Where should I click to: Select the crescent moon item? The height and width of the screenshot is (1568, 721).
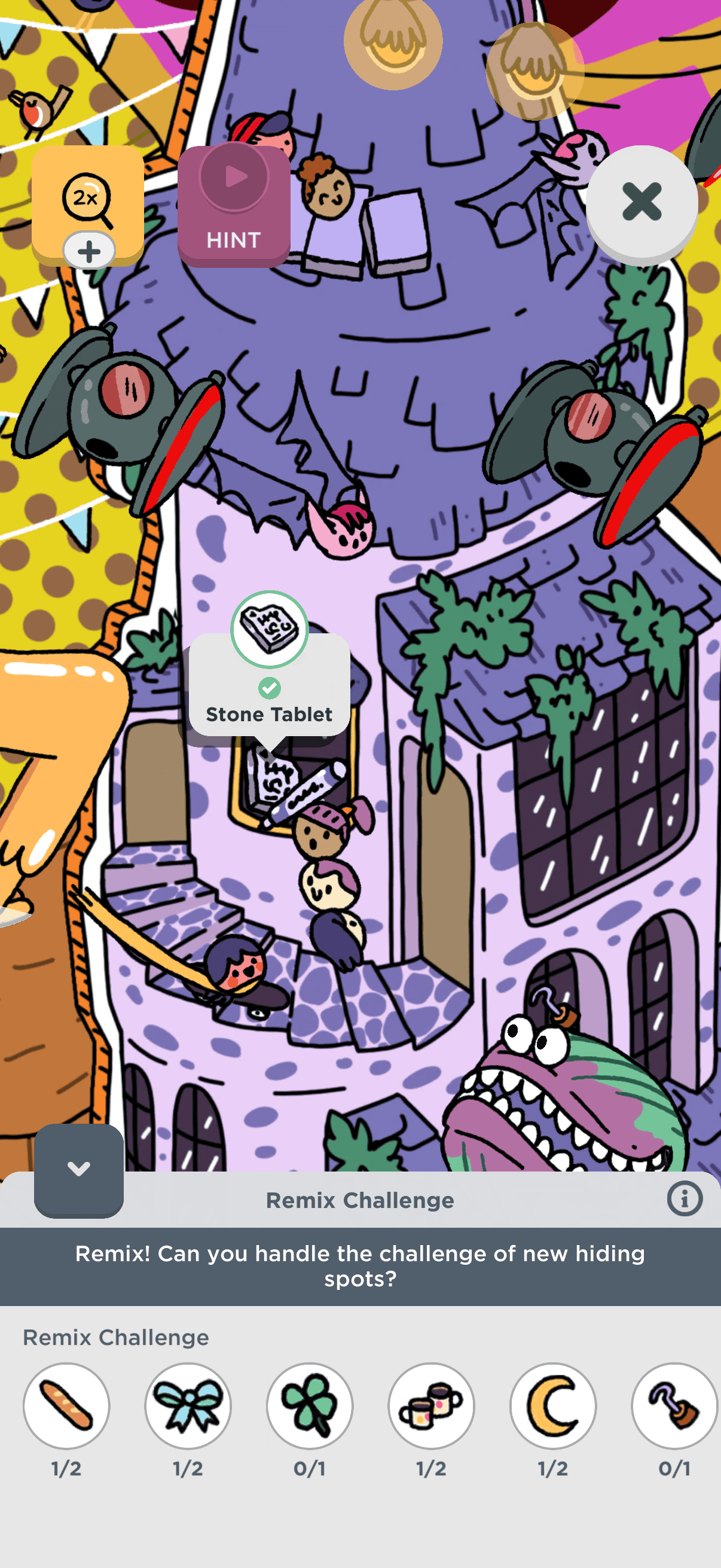[x=553, y=1405]
